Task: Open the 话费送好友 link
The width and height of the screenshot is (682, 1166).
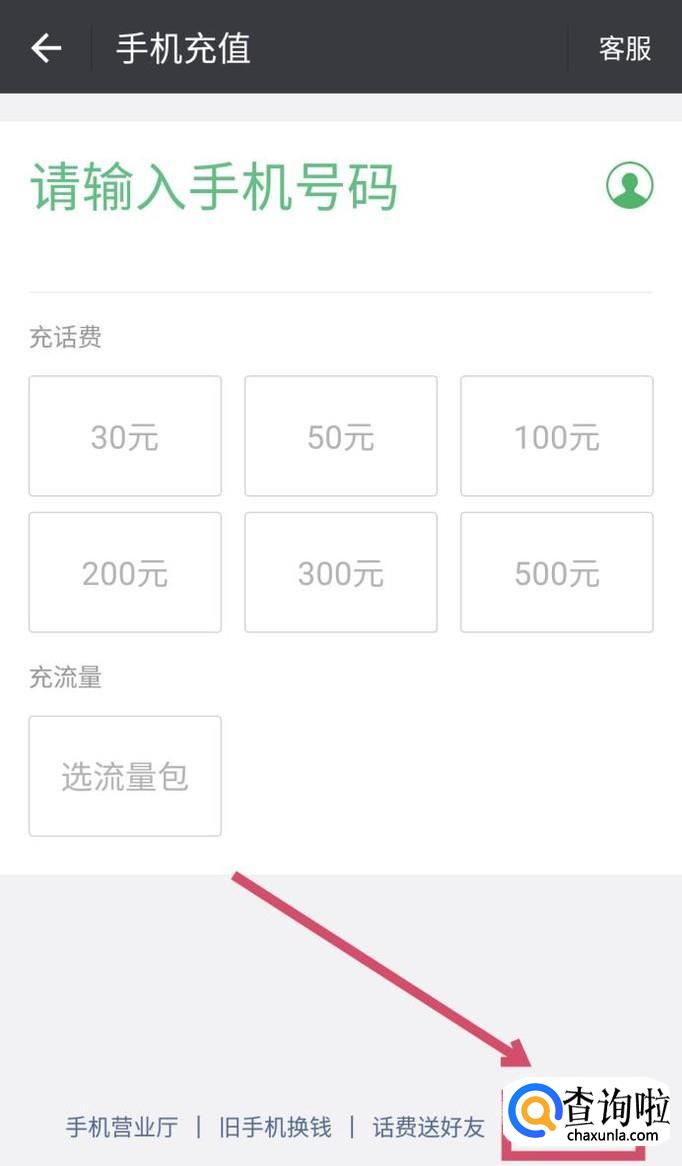Action: click(428, 1127)
